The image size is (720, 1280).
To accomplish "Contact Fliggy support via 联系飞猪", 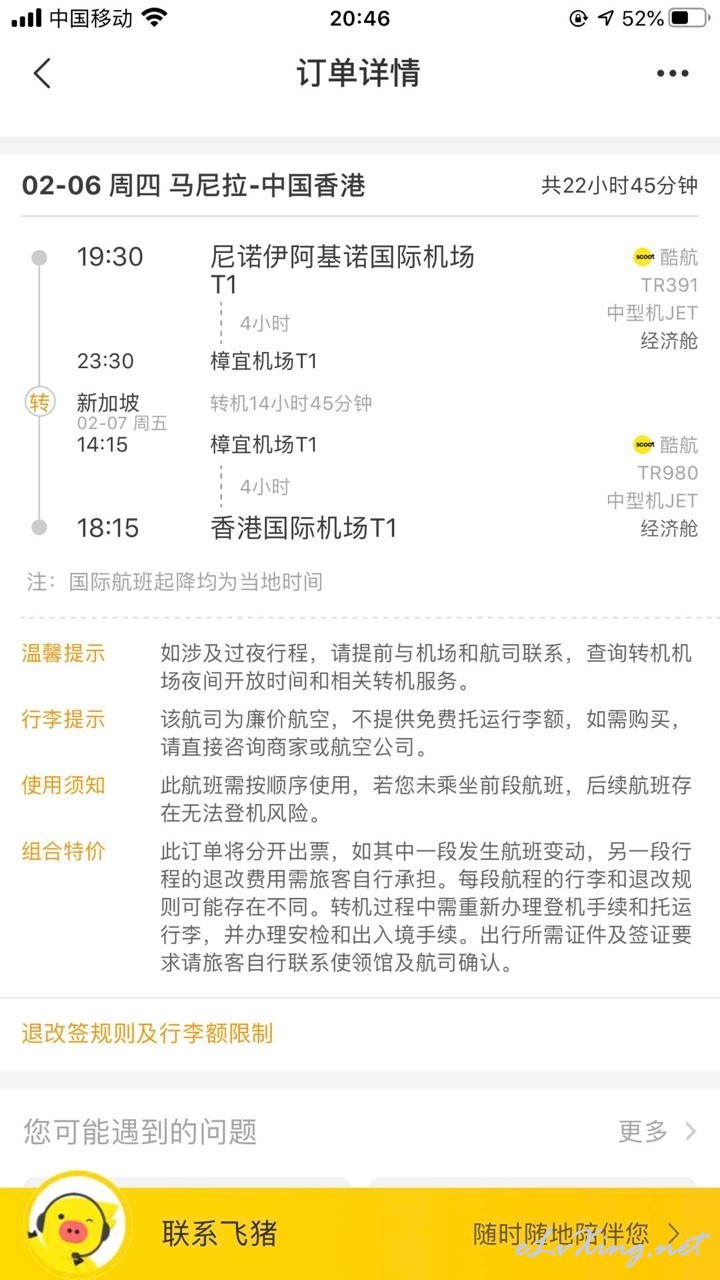I will pos(219,1233).
